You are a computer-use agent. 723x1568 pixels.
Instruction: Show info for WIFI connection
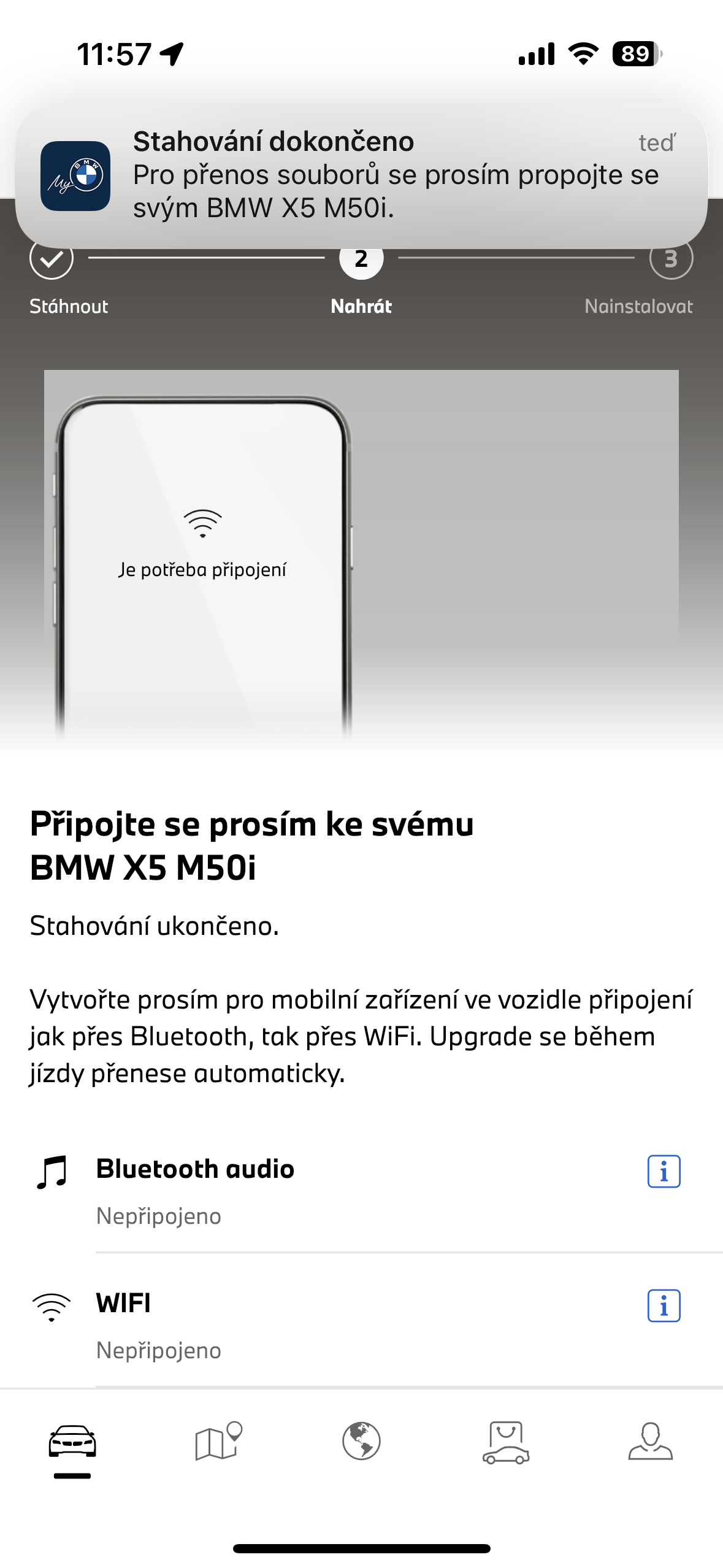click(x=664, y=1305)
